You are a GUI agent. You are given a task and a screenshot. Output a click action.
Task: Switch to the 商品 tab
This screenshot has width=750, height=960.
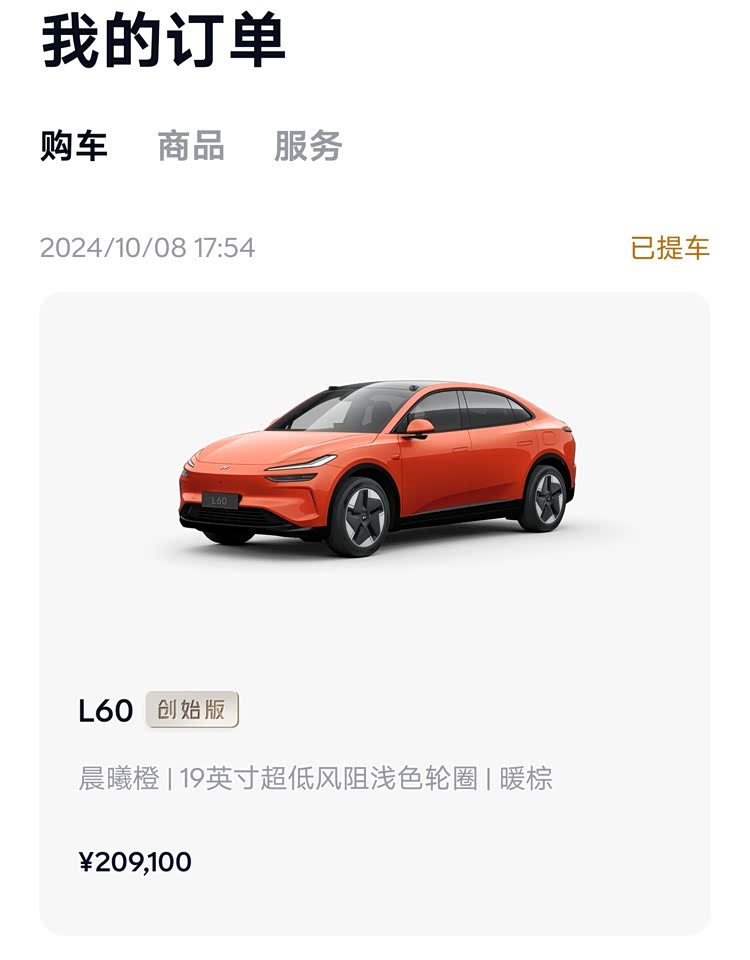(x=191, y=146)
